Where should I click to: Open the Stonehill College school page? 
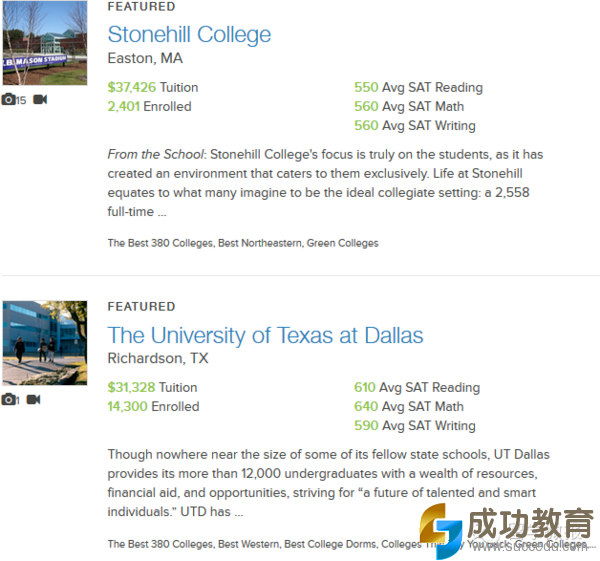[189, 35]
